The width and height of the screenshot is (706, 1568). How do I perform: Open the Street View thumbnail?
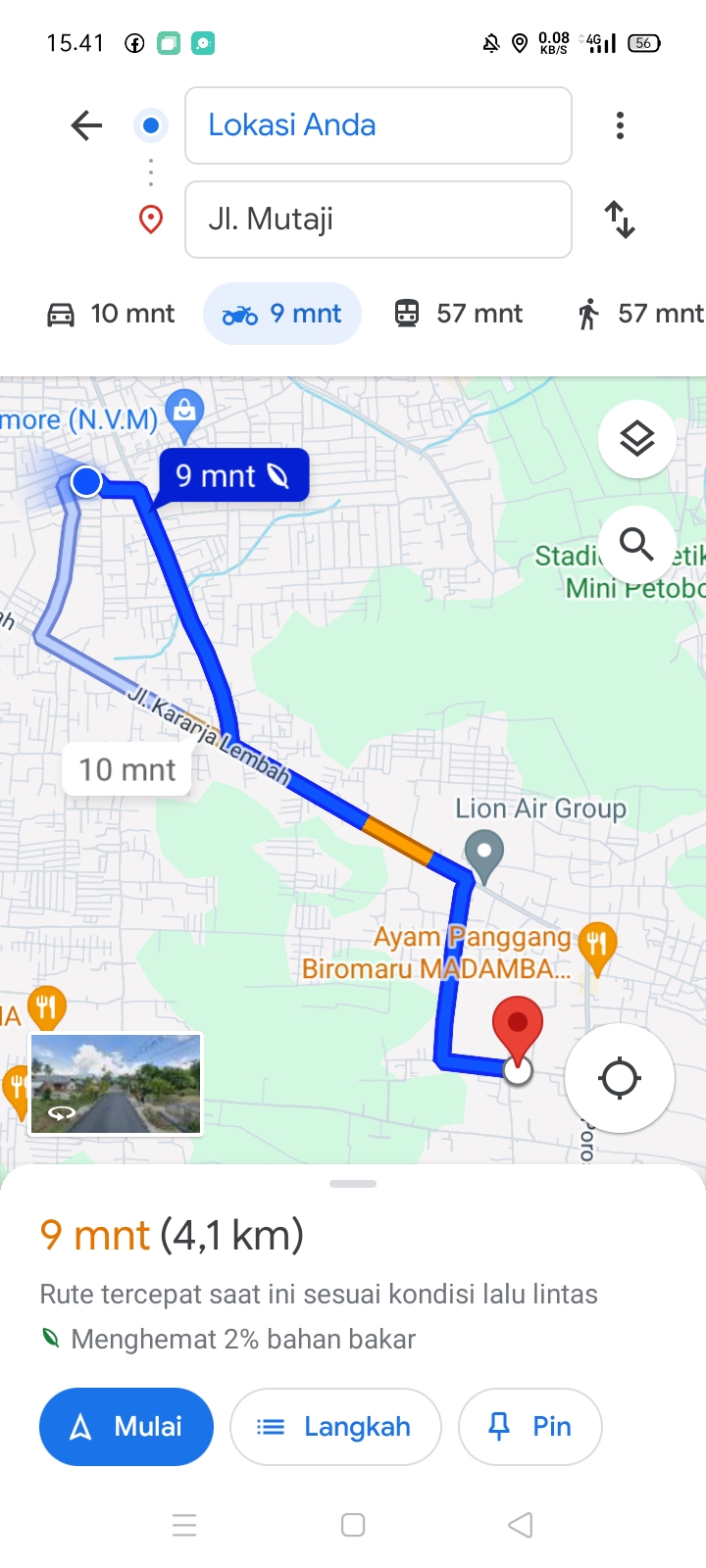[116, 1084]
